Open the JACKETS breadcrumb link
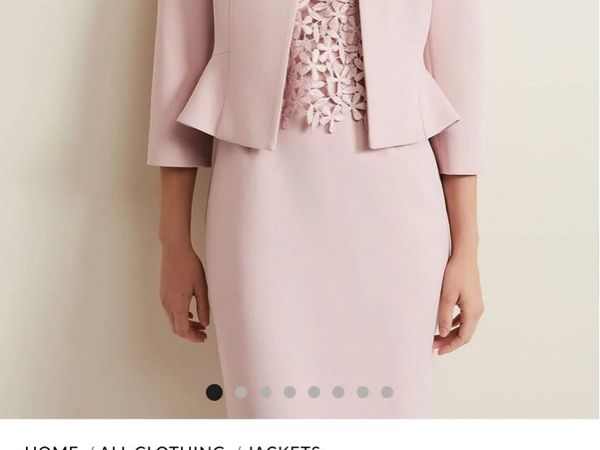 click(284, 447)
